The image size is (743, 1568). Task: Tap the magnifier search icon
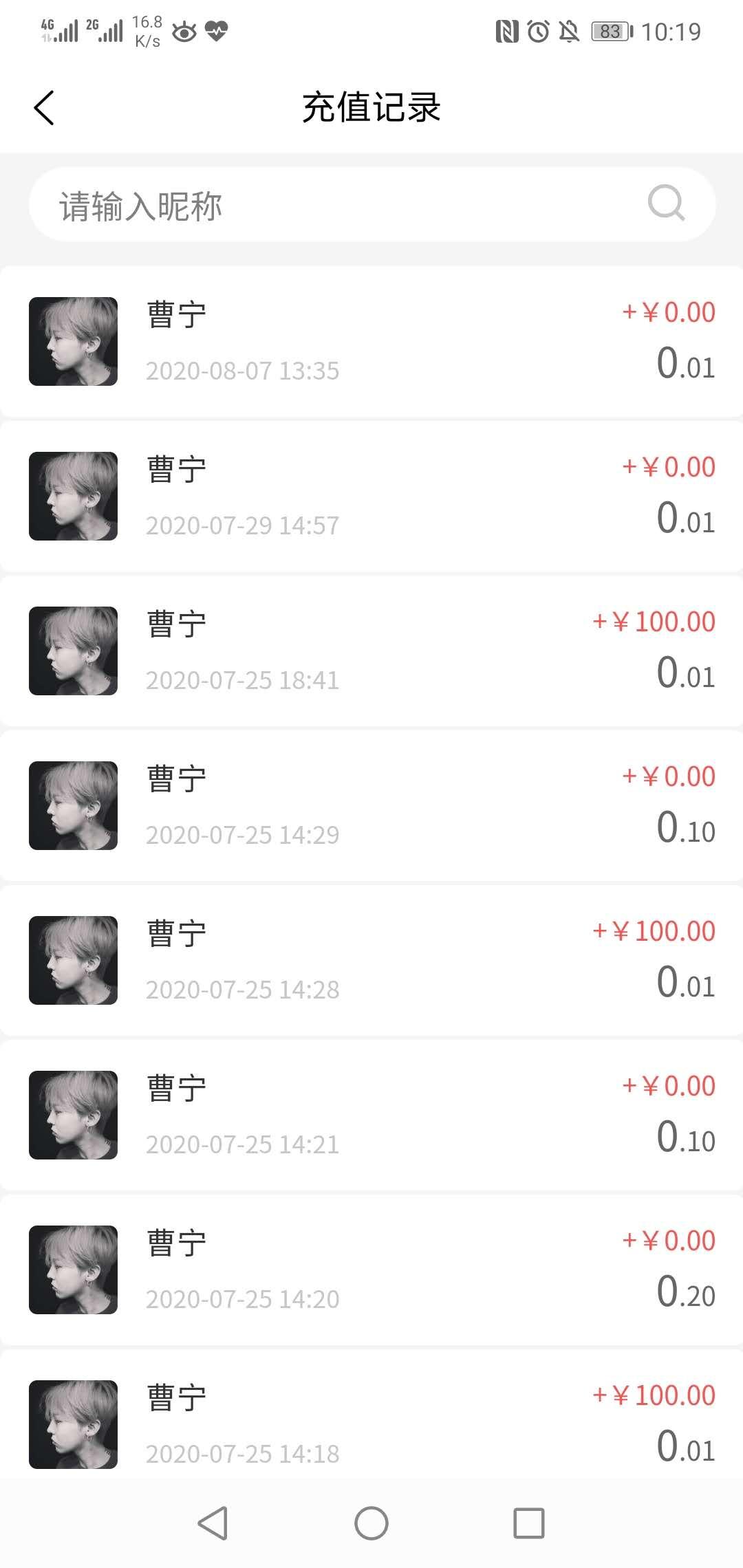pyautogui.click(x=666, y=204)
